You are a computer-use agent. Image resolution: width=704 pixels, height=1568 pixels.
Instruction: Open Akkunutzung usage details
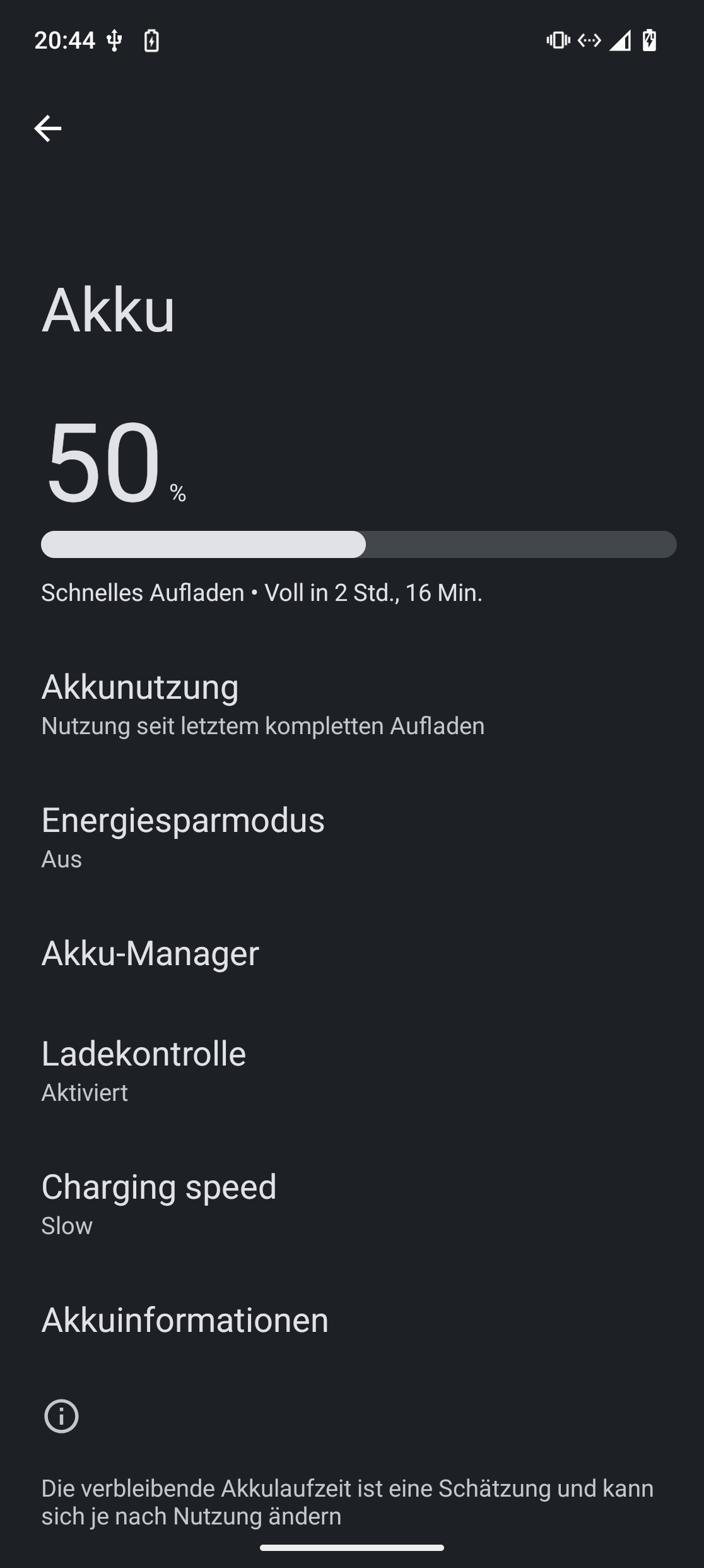pos(262,704)
